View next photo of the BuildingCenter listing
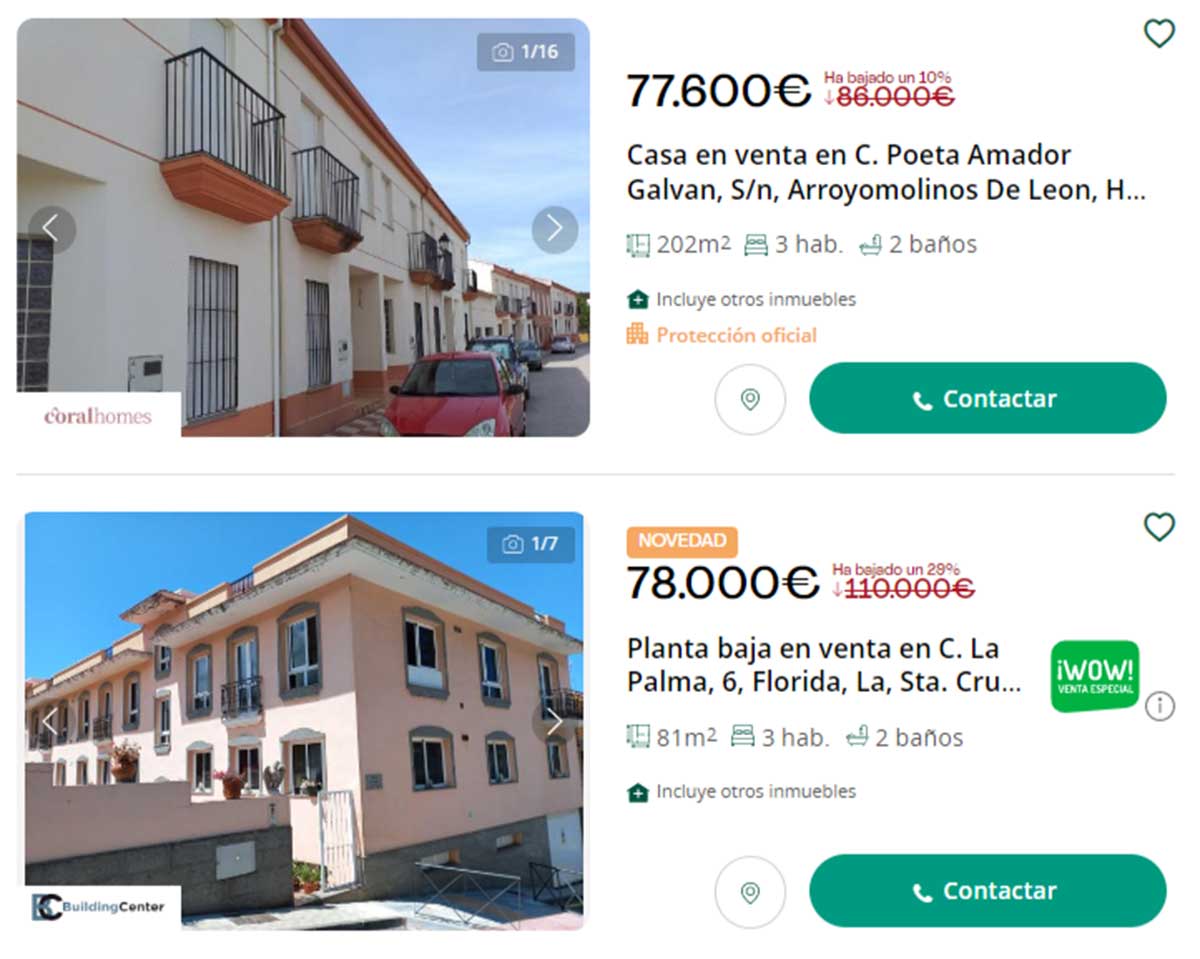This screenshot has width=1200, height=959. [554, 720]
